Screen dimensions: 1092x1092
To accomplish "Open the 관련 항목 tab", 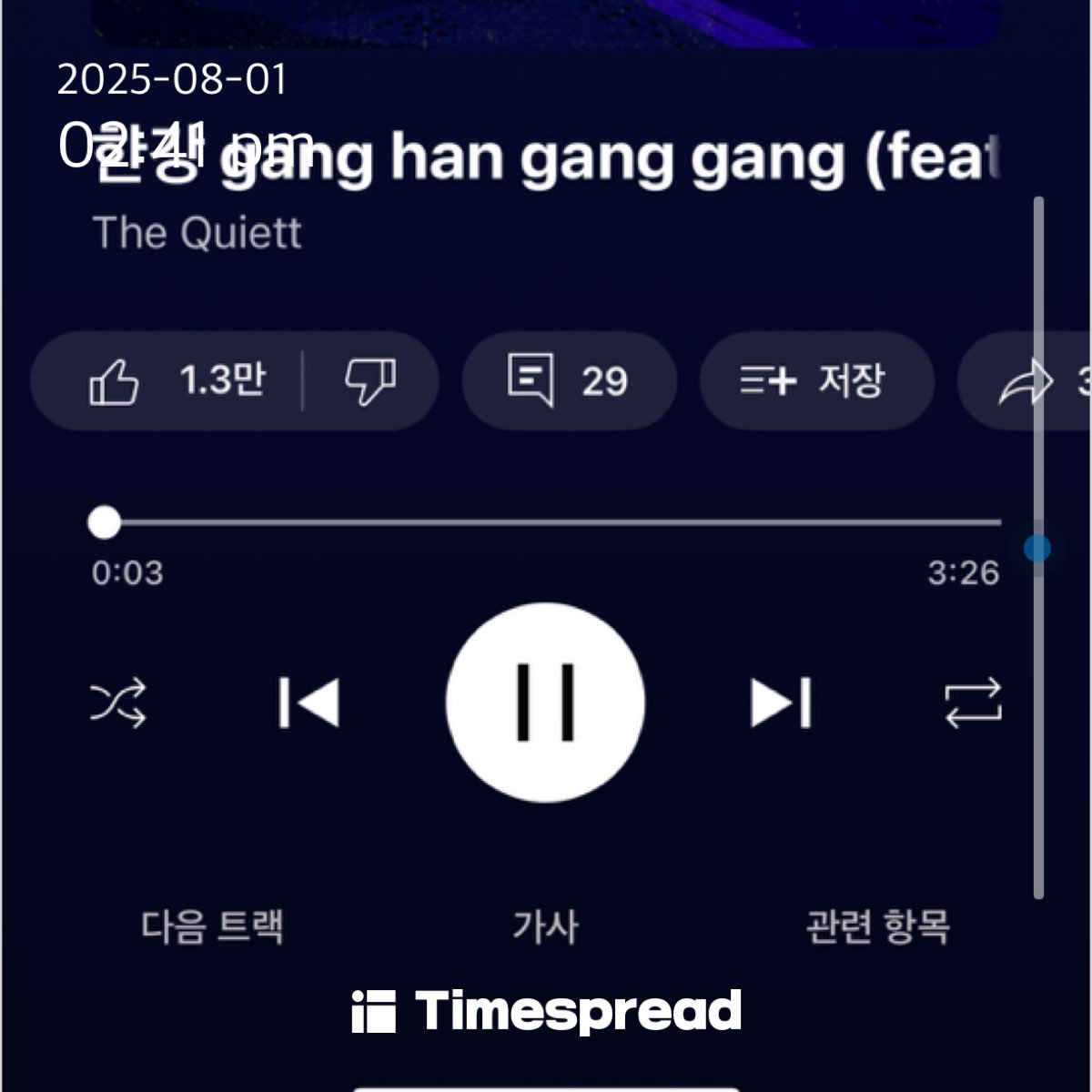I will (x=877, y=926).
